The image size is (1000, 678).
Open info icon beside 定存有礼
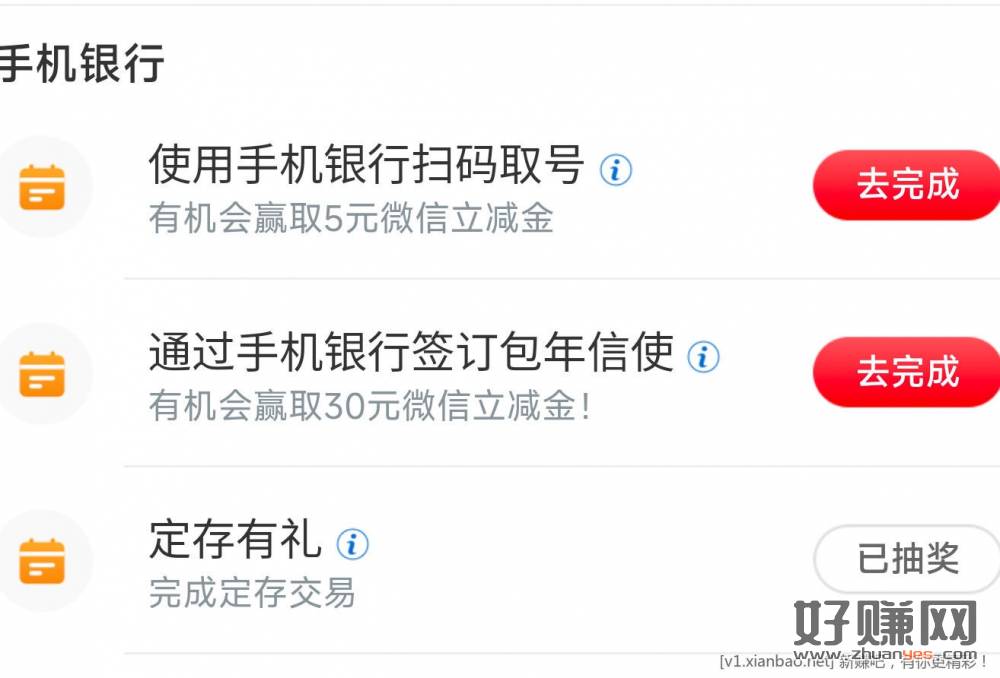(352, 544)
